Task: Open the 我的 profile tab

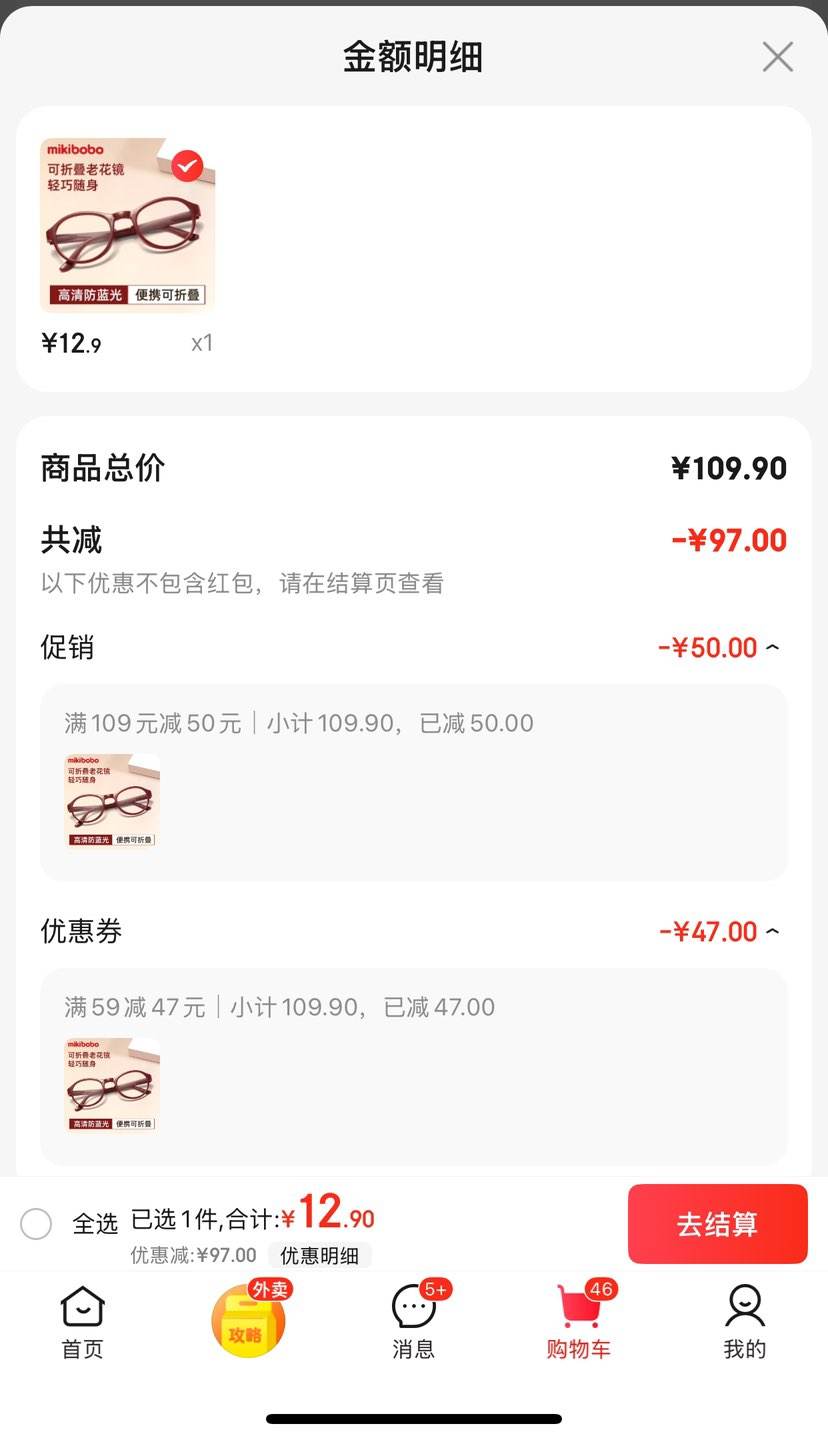Action: (x=745, y=1323)
